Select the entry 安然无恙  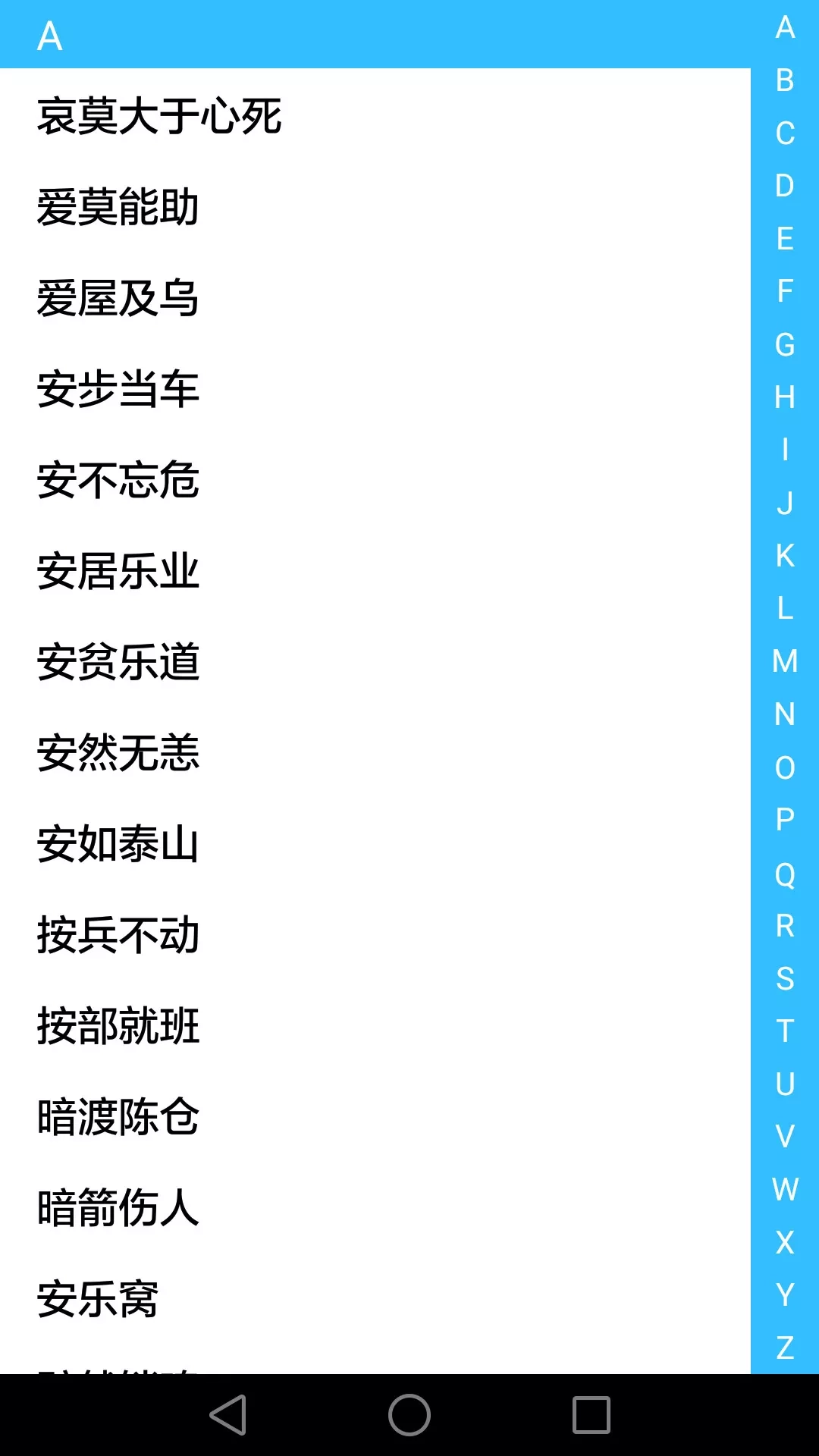tap(118, 753)
